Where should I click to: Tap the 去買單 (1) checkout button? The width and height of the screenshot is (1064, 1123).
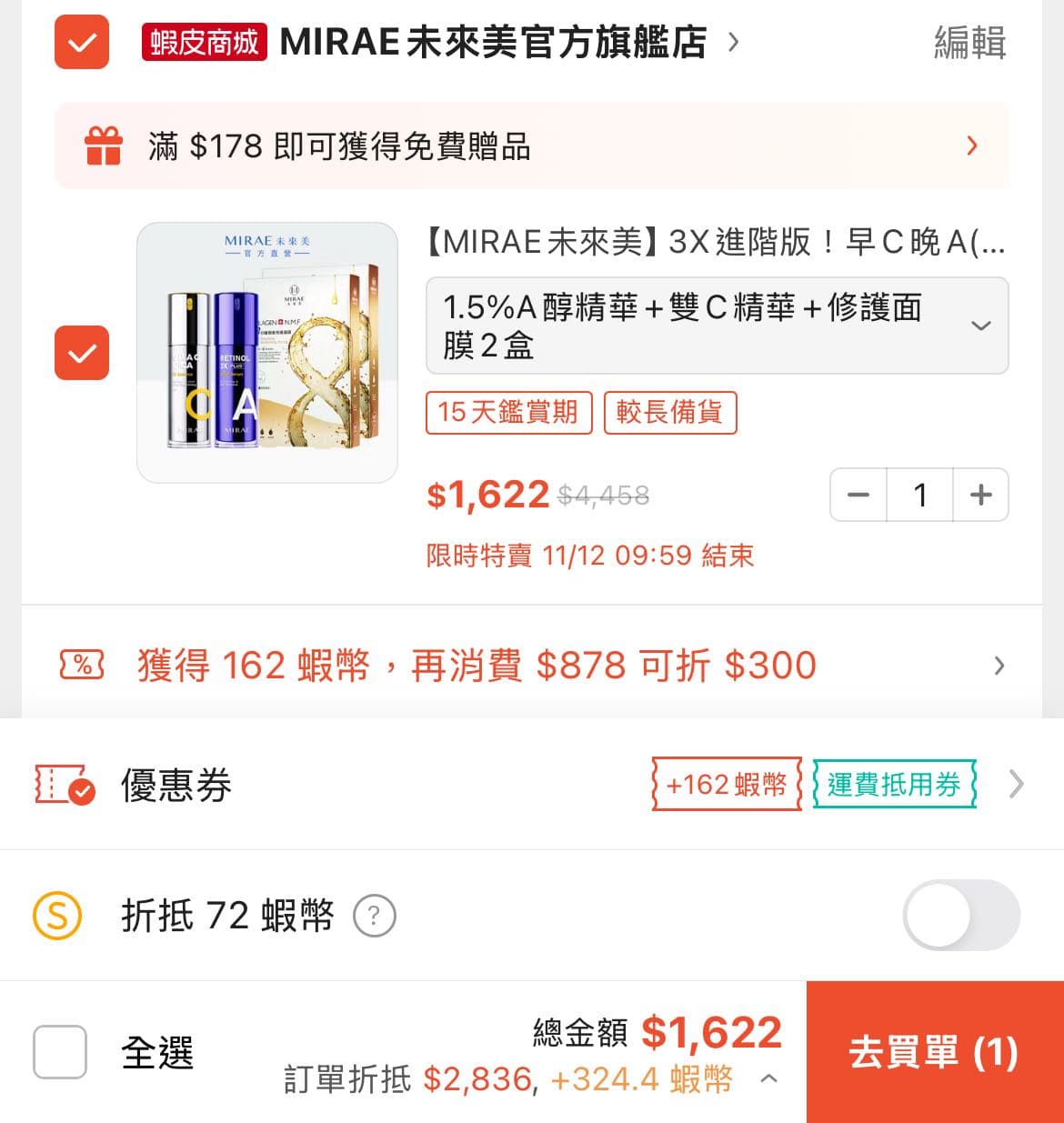tap(935, 1051)
